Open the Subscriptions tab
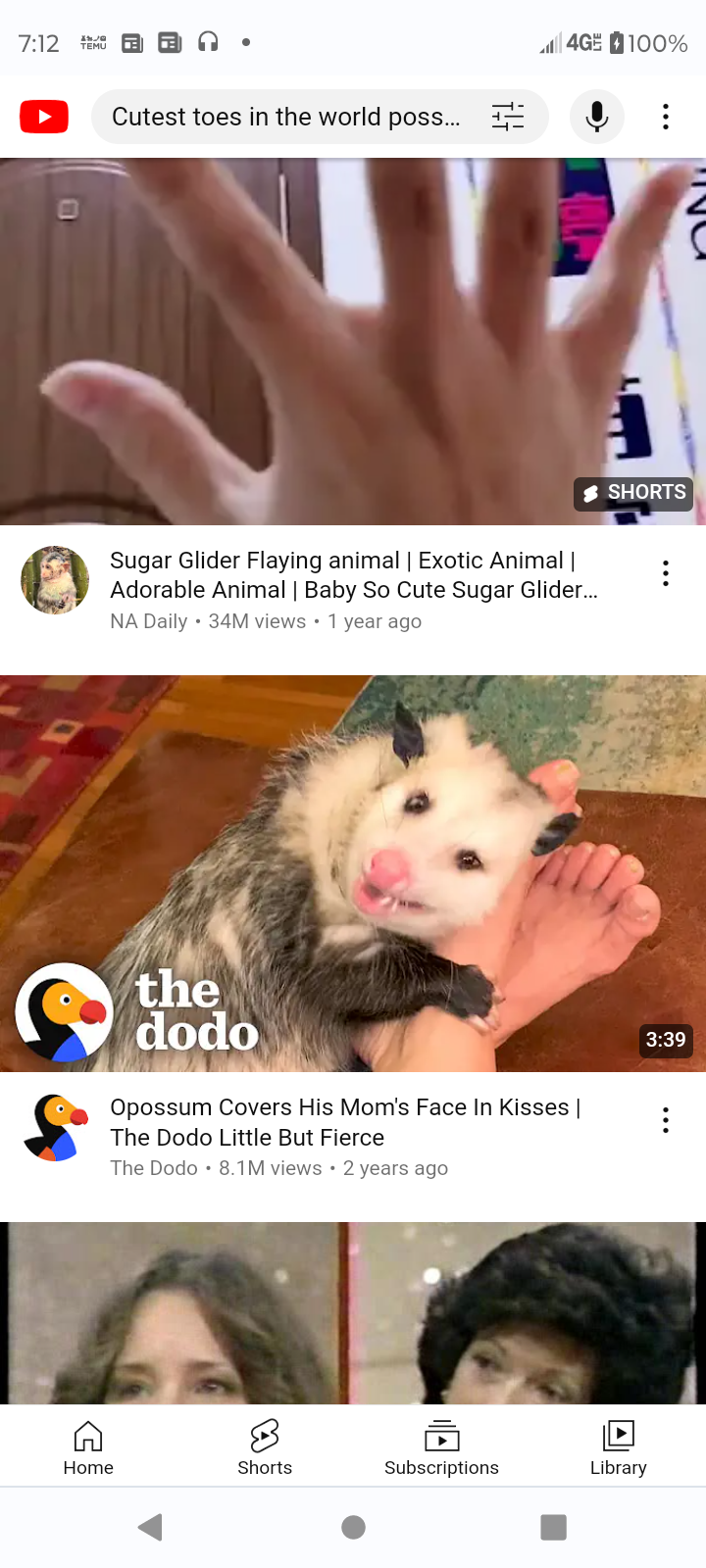This screenshot has width=706, height=1568. coord(441,1447)
